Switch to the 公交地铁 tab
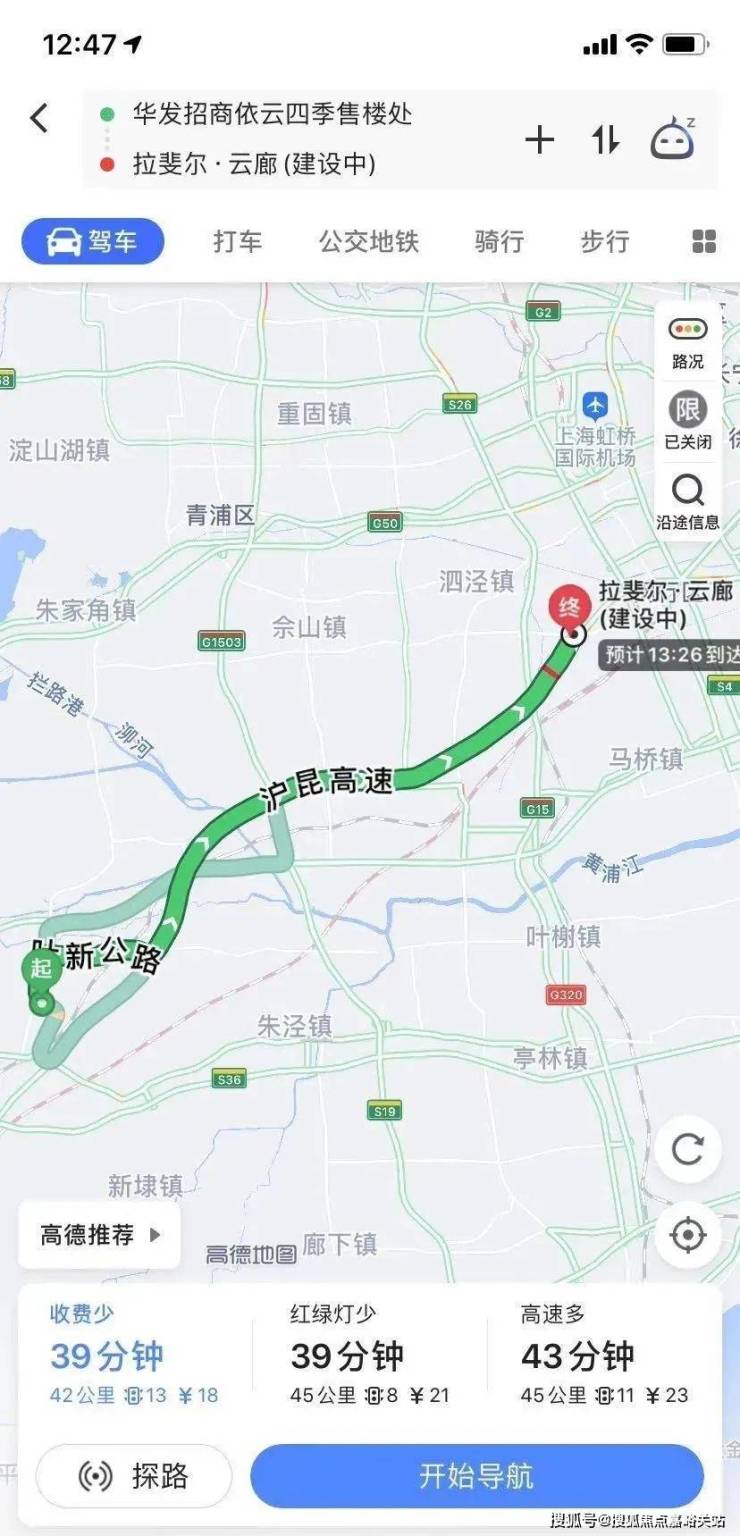The width and height of the screenshot is (740, 1536). [369, 241]
